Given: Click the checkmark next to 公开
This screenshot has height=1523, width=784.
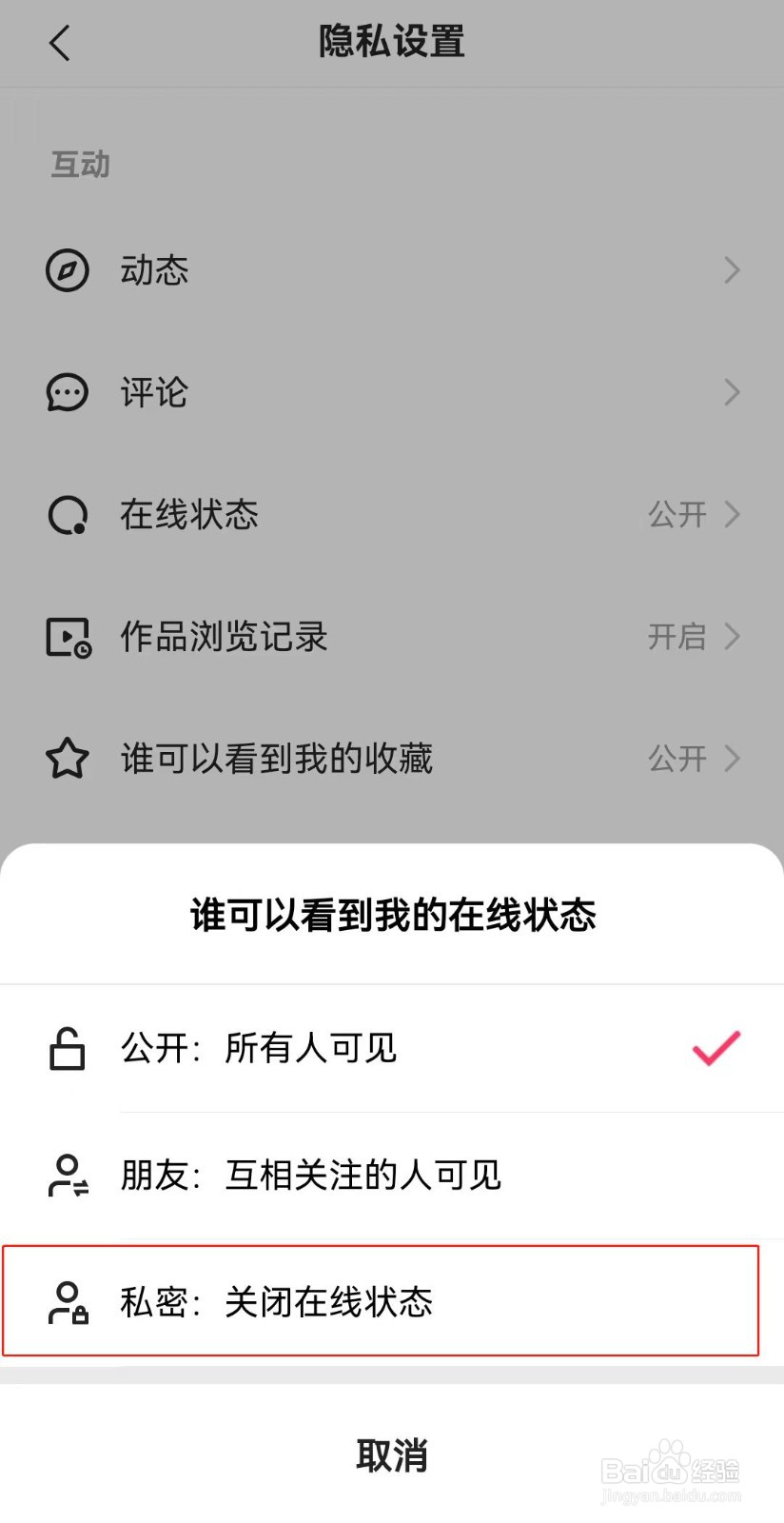Looking at the screenshot, I should pyautogui.click(x=715, y=1049).
